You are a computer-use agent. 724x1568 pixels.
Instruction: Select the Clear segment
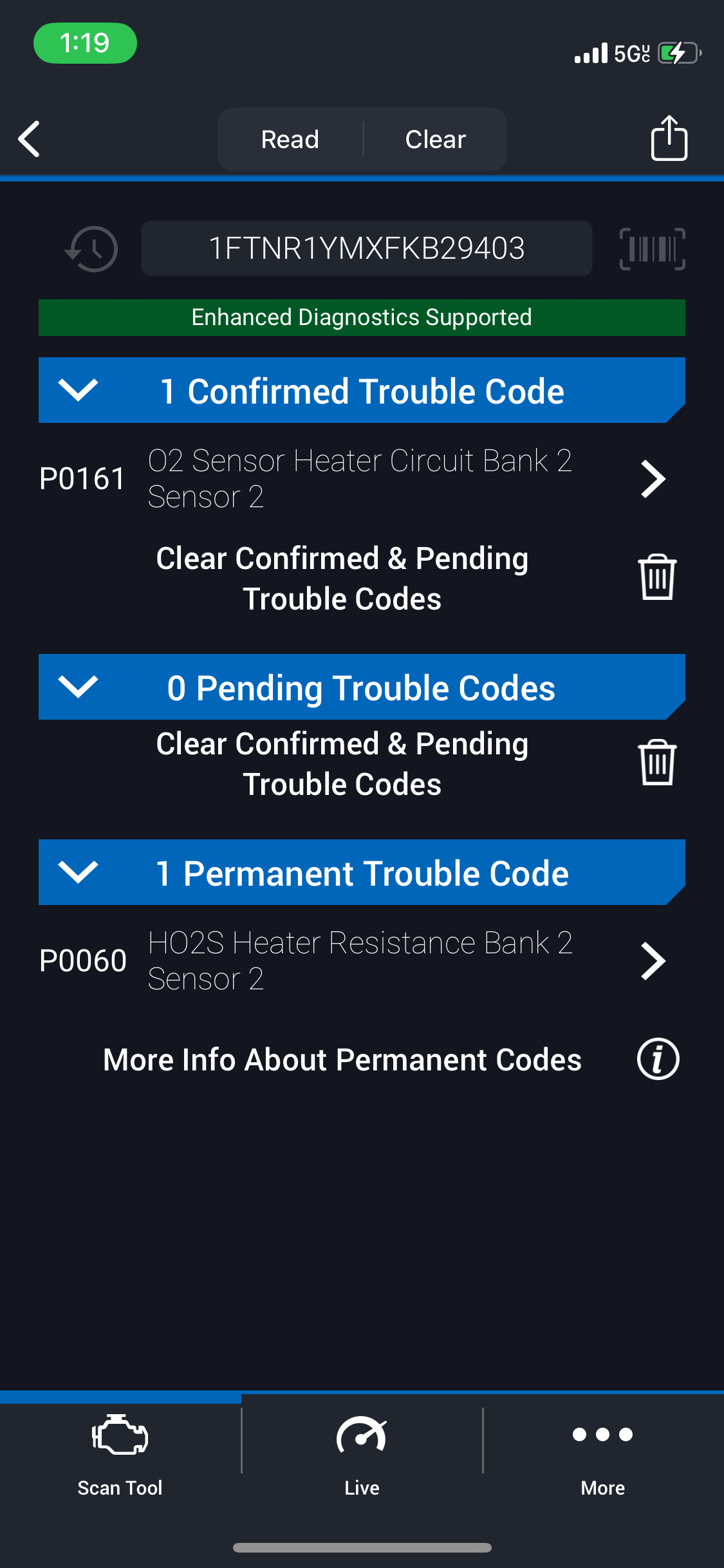pos(436,139)
